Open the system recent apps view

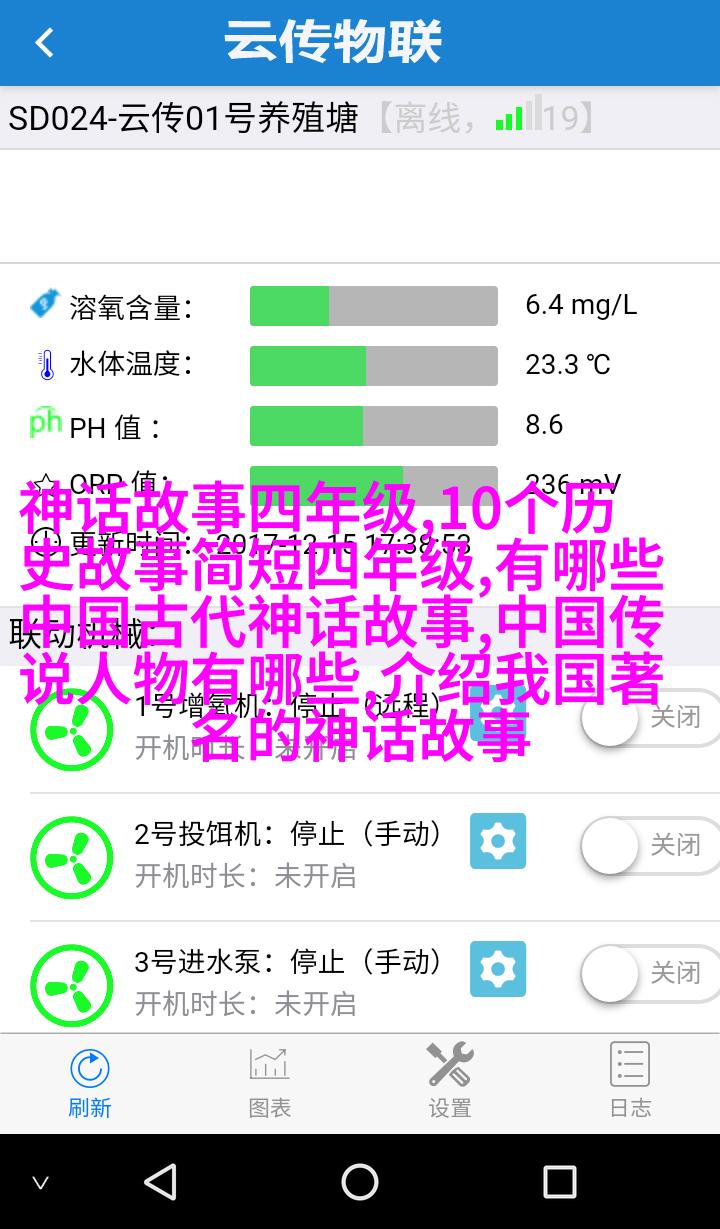tap(559, 1182)
